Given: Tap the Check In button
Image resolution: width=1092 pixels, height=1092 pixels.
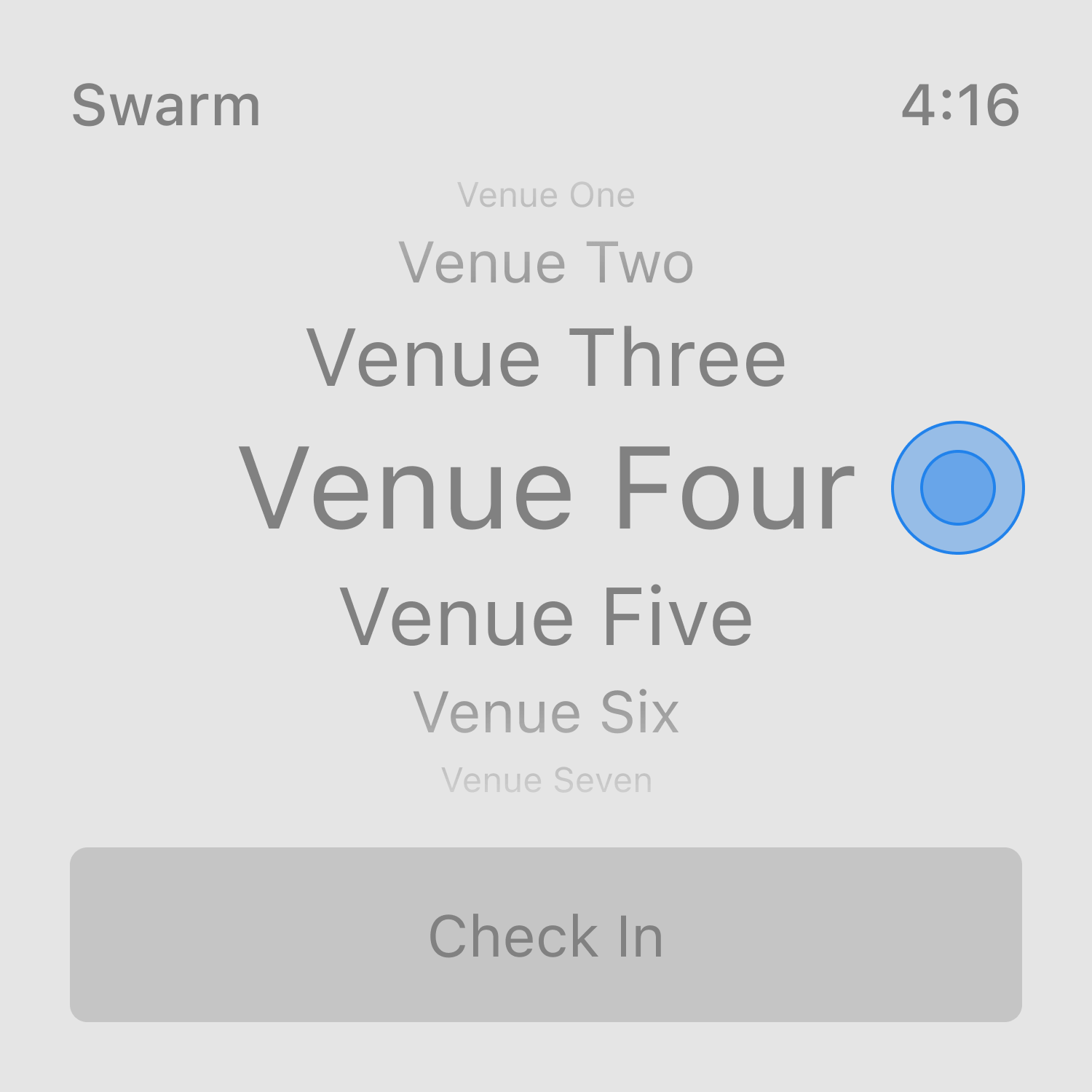Looking at the screenshot, I should click(x=546, y=935).
